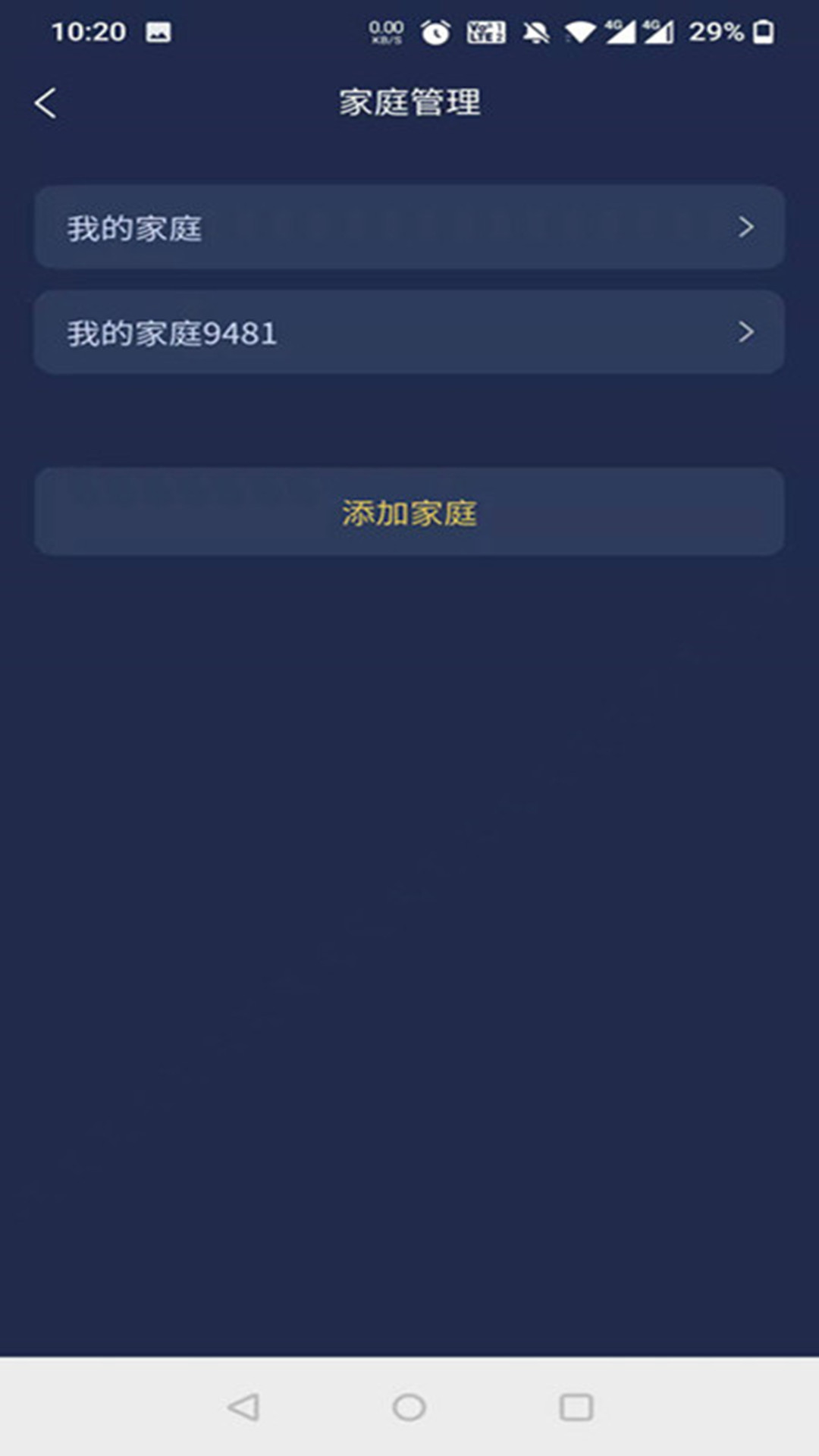Go back from 家庭管理 page
Image resolution: width=819 pixels, height=1456 pixels.
45,103
